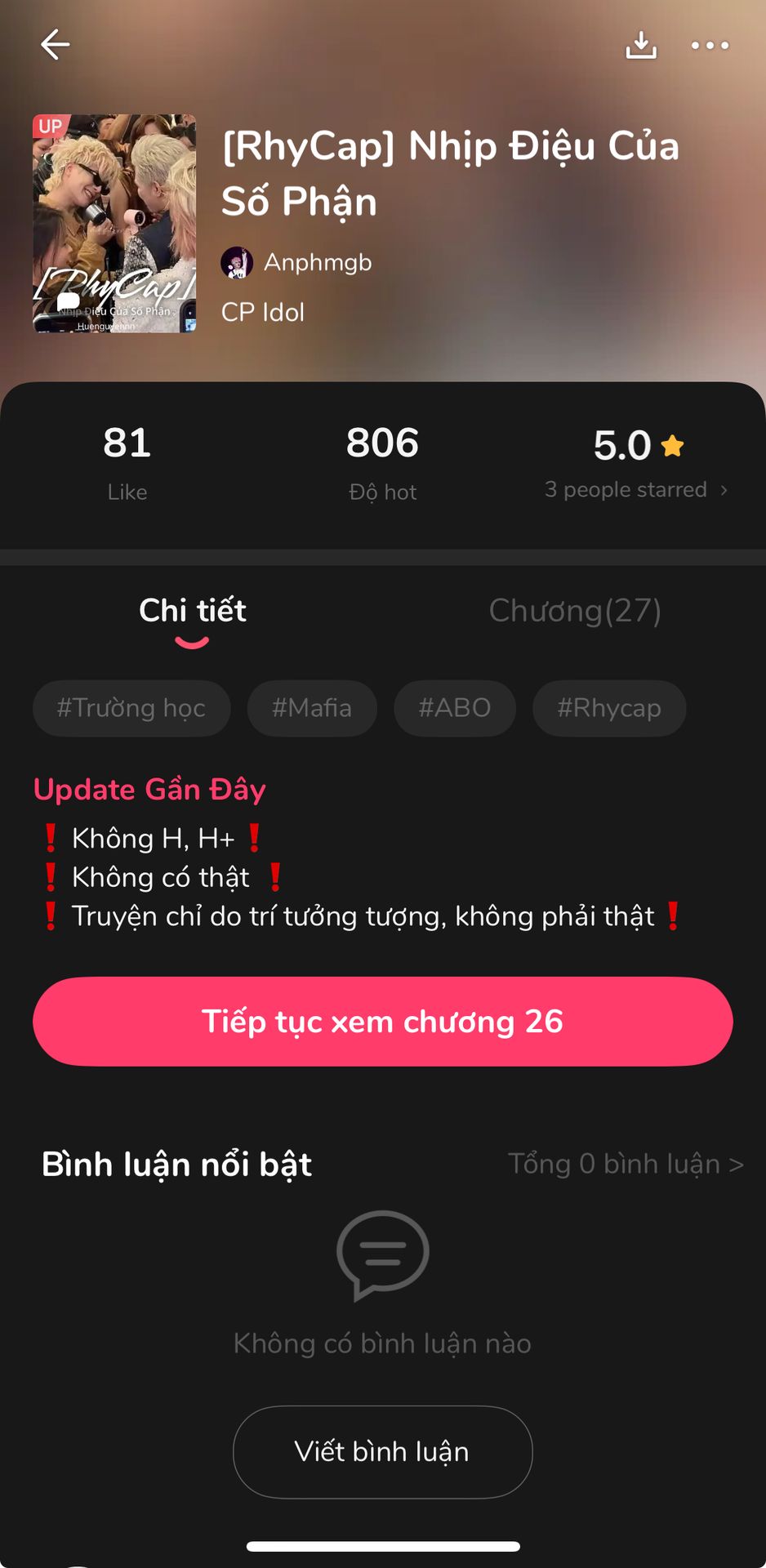Open the #Mafia tag chip
Viewport: 766px width, 1568px height.
[x=312, y=708]
